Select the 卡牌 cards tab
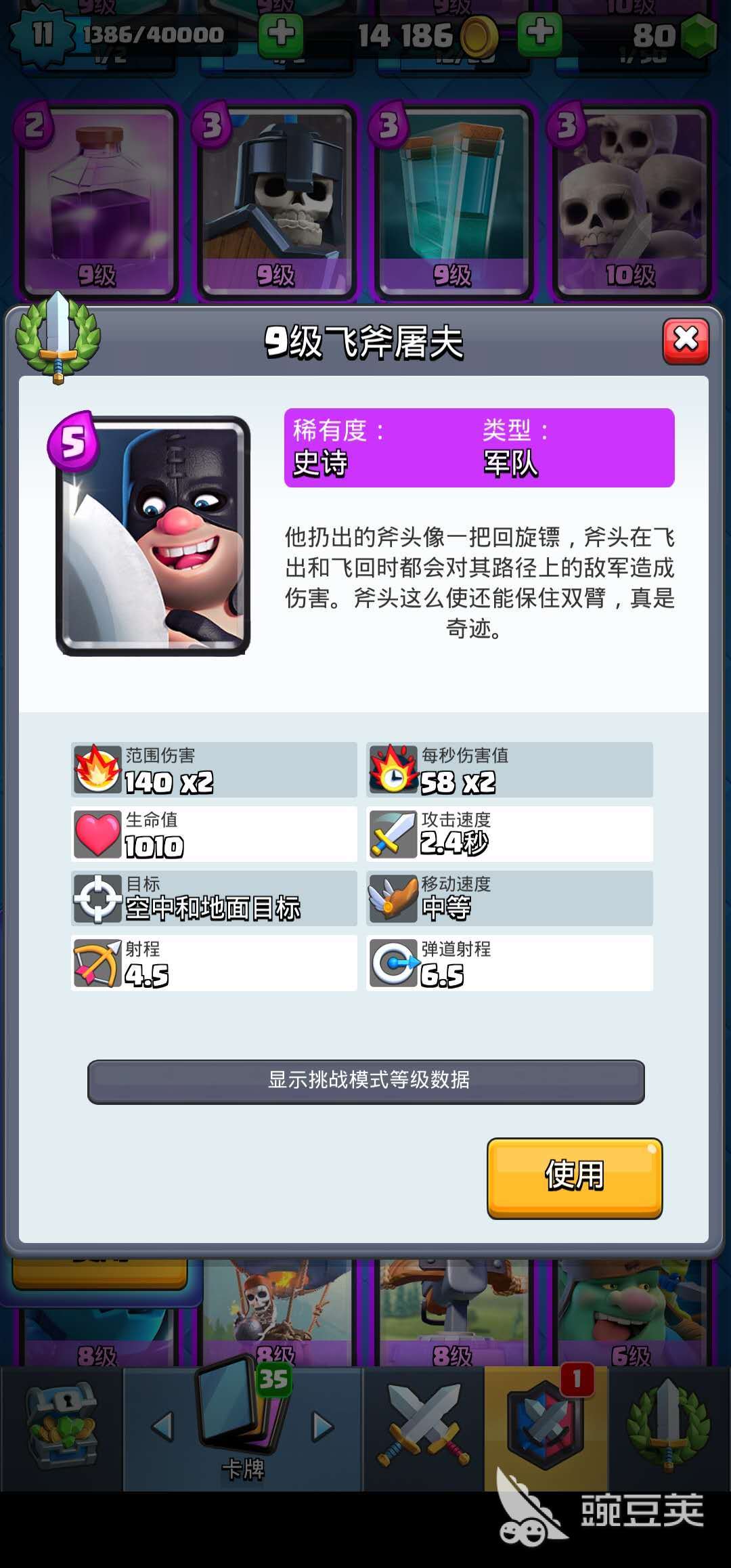The width and height of the screenshot is (731, 1568). click(242, 1422)
